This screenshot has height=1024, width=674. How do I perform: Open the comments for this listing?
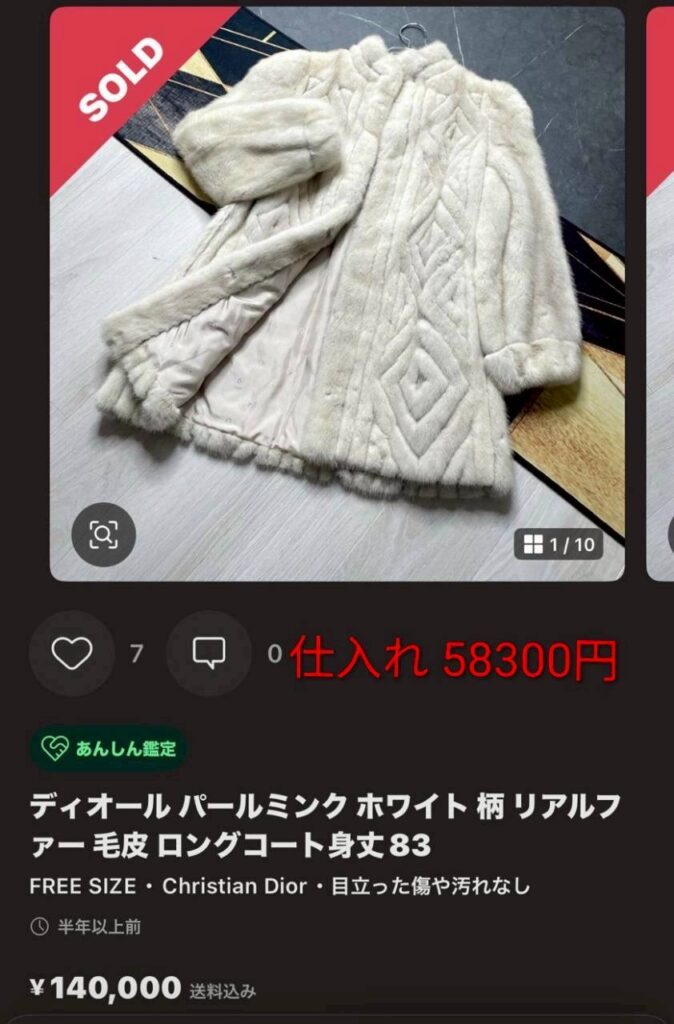(x=208, y=654)
